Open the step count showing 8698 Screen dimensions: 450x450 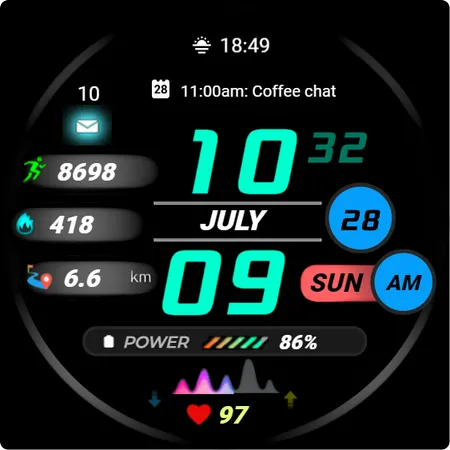click(87, 171)
